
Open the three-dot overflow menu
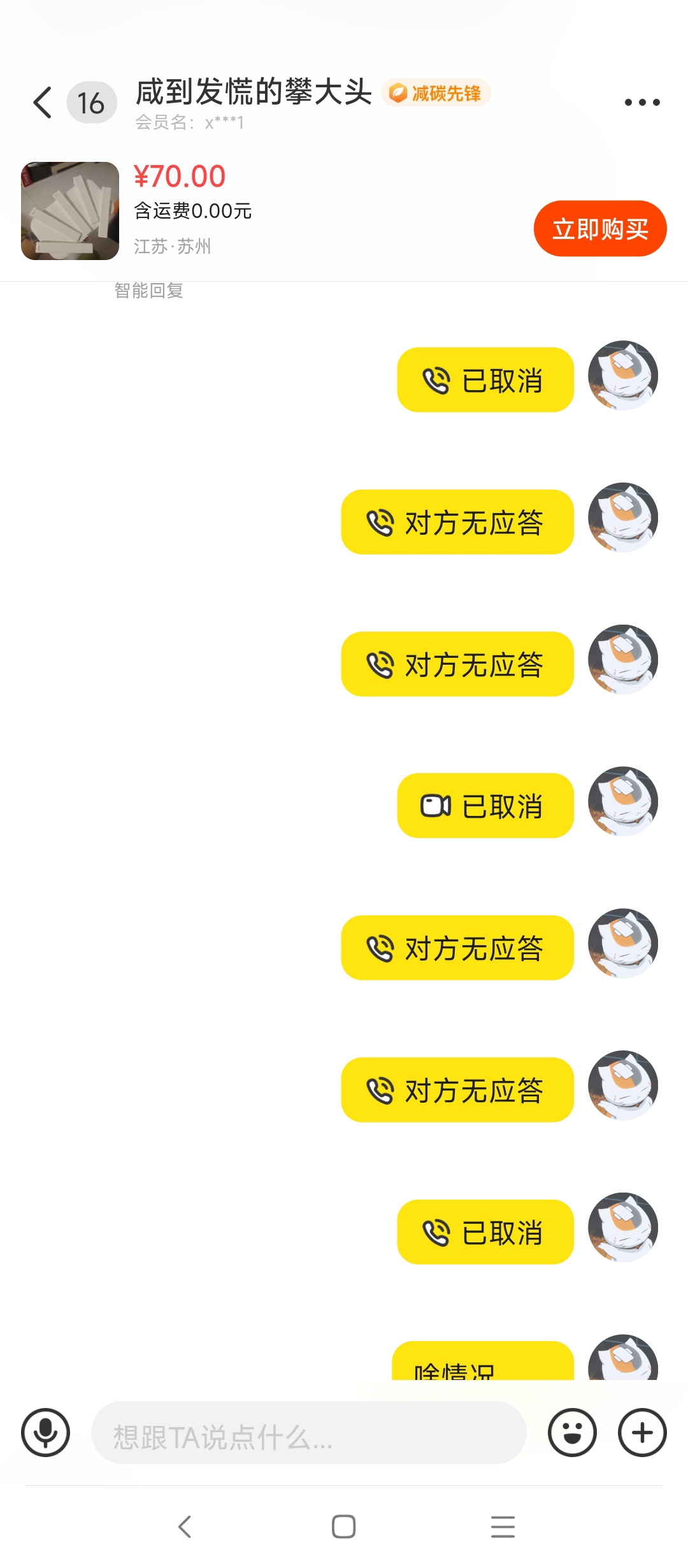[x=641, y=102]
